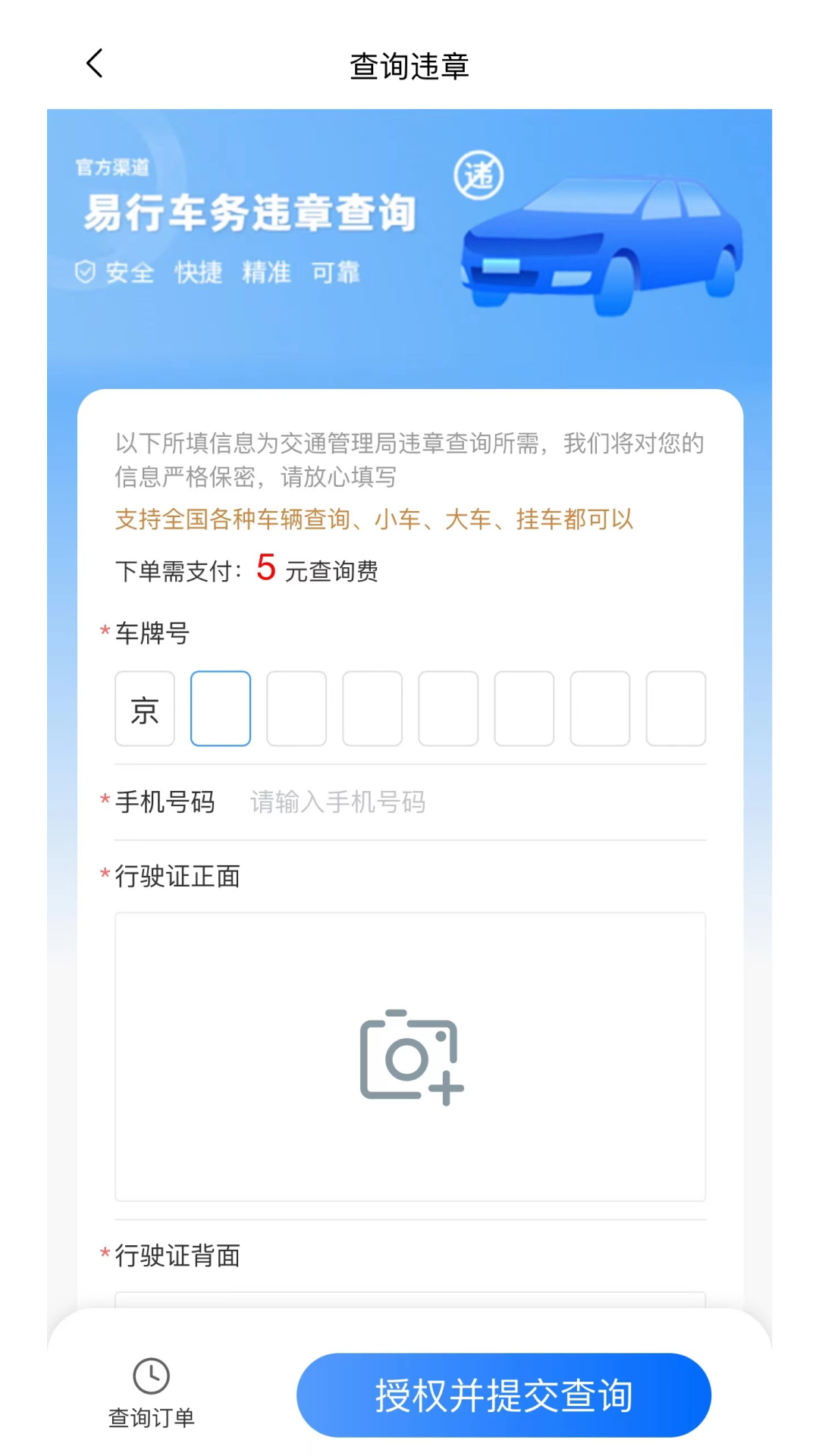Upload photo for 行驶证正面
Viewport: 819px width, 1456px height.
tap(410, 1056)
